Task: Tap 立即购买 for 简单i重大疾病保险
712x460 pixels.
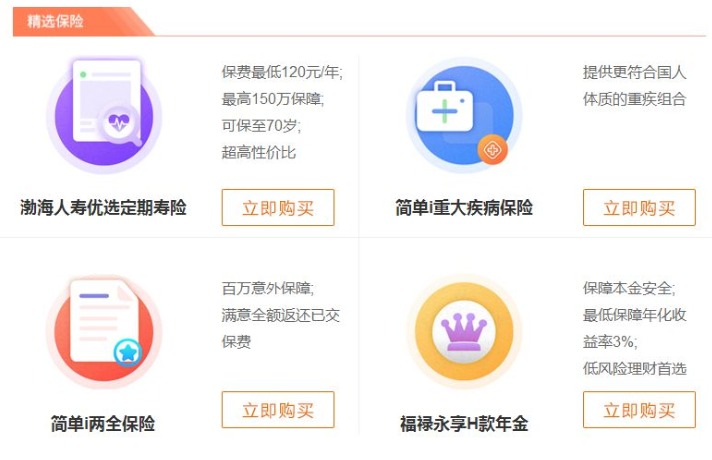Action: 639,208
